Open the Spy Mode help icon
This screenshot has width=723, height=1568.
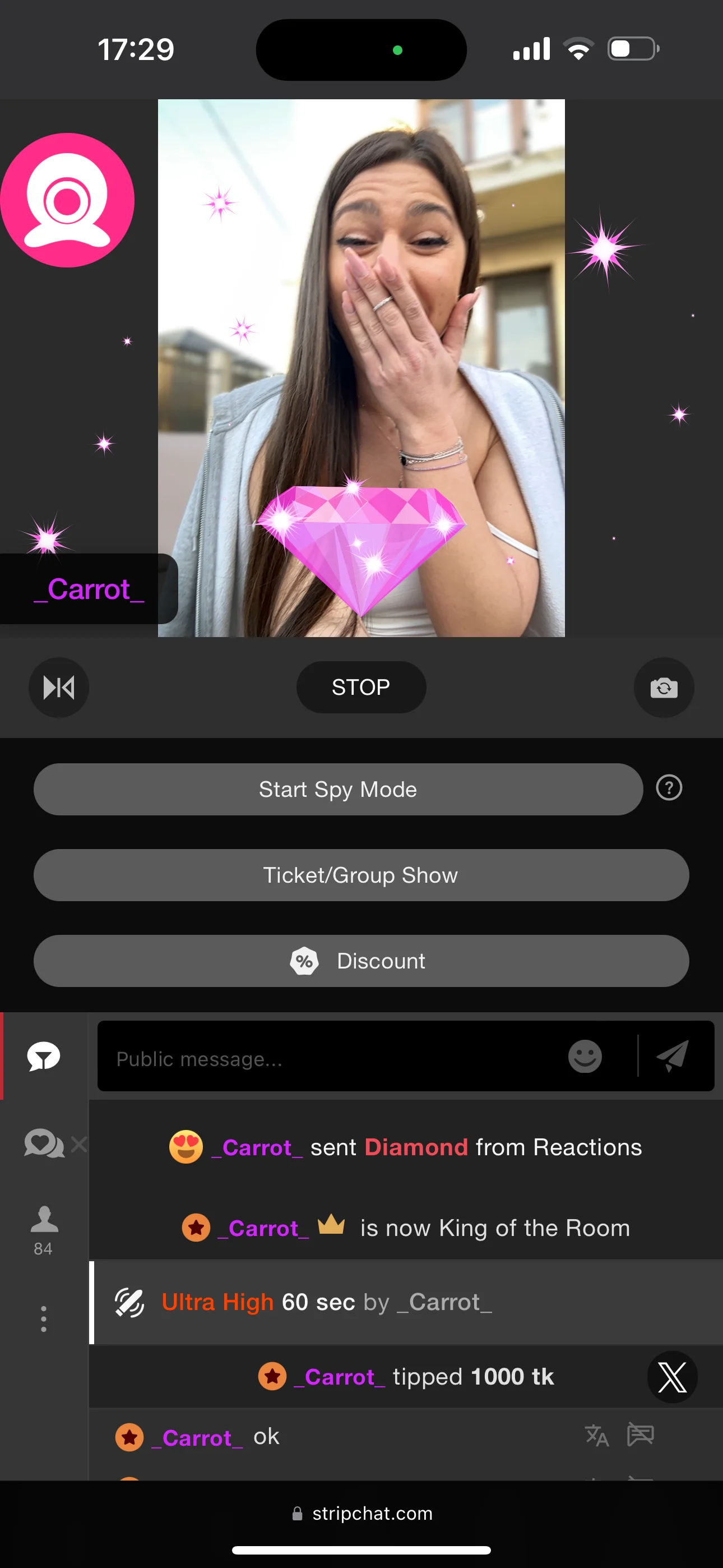coord(669,788)
